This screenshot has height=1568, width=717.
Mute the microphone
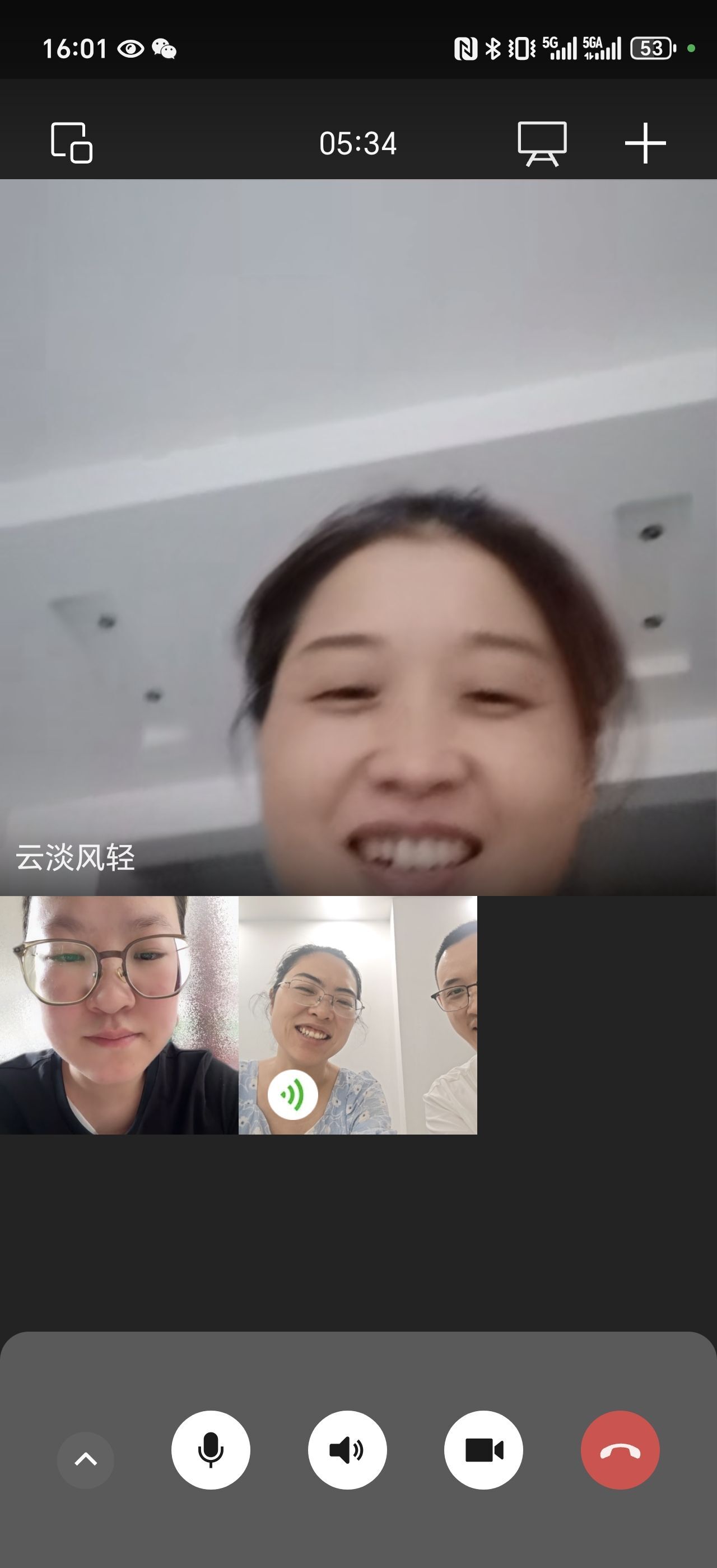coord(211,1450)
